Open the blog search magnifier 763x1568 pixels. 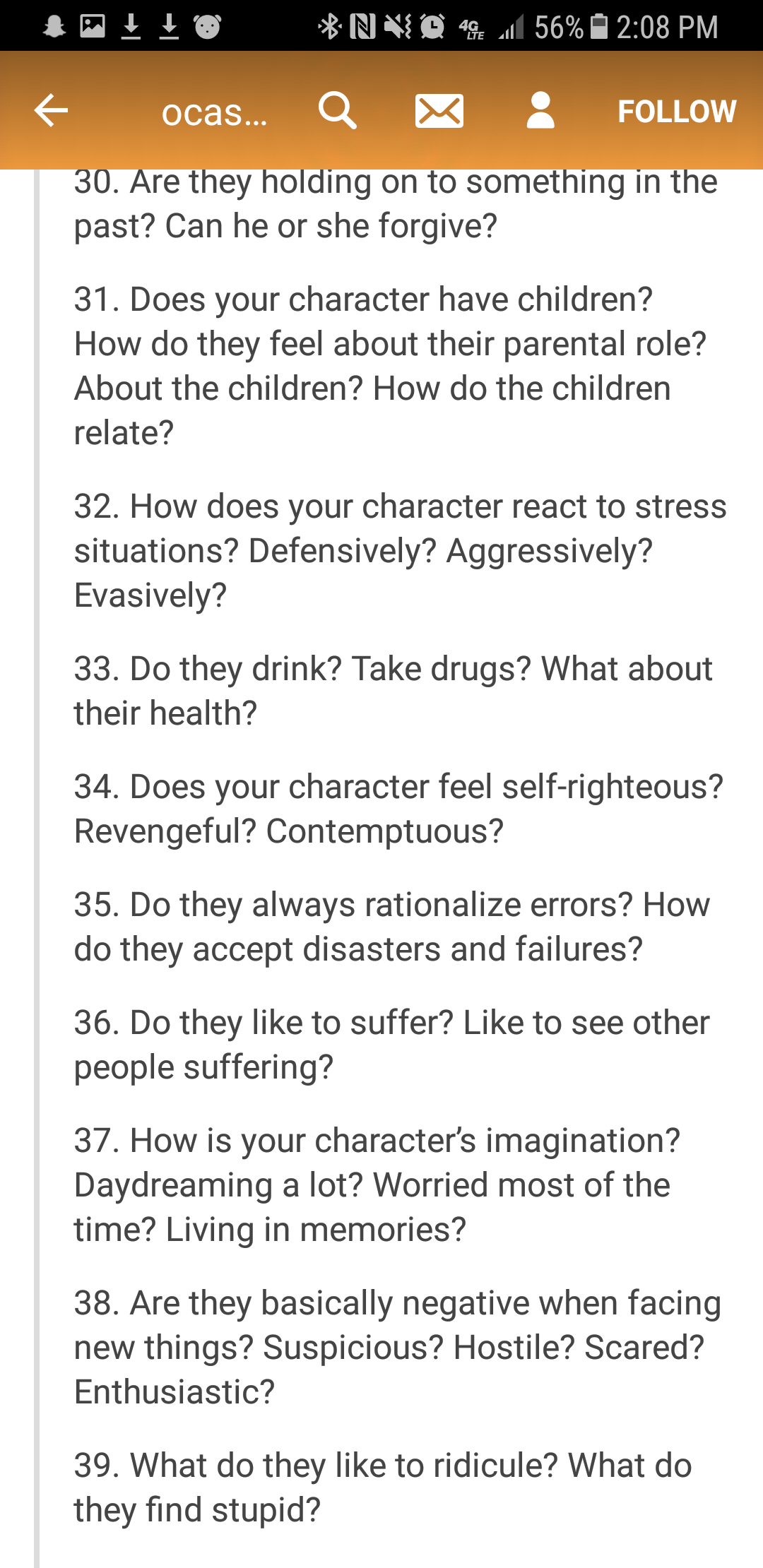click(337, 111)
